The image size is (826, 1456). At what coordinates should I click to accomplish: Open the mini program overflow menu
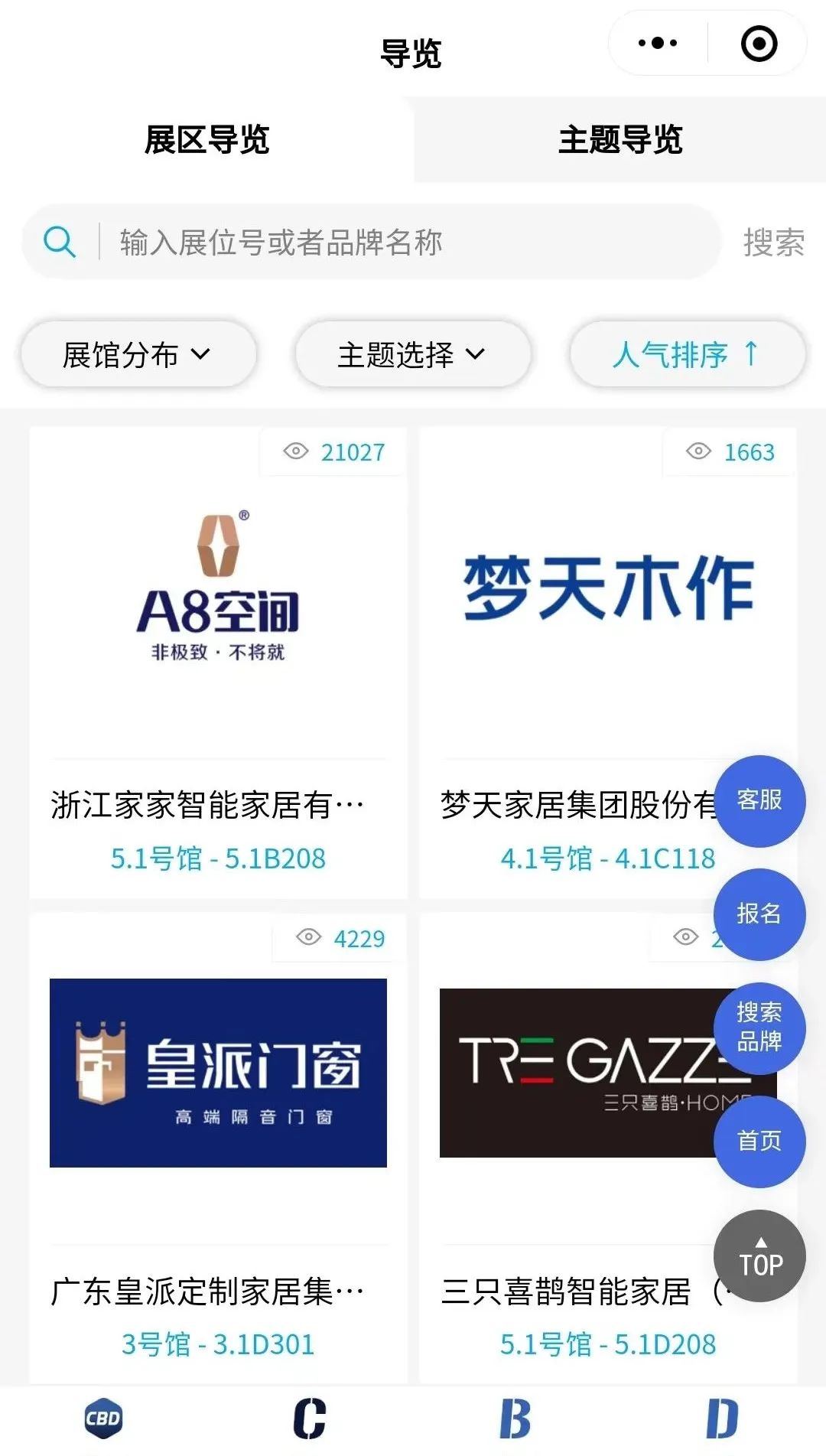click(x=658, y=43)
